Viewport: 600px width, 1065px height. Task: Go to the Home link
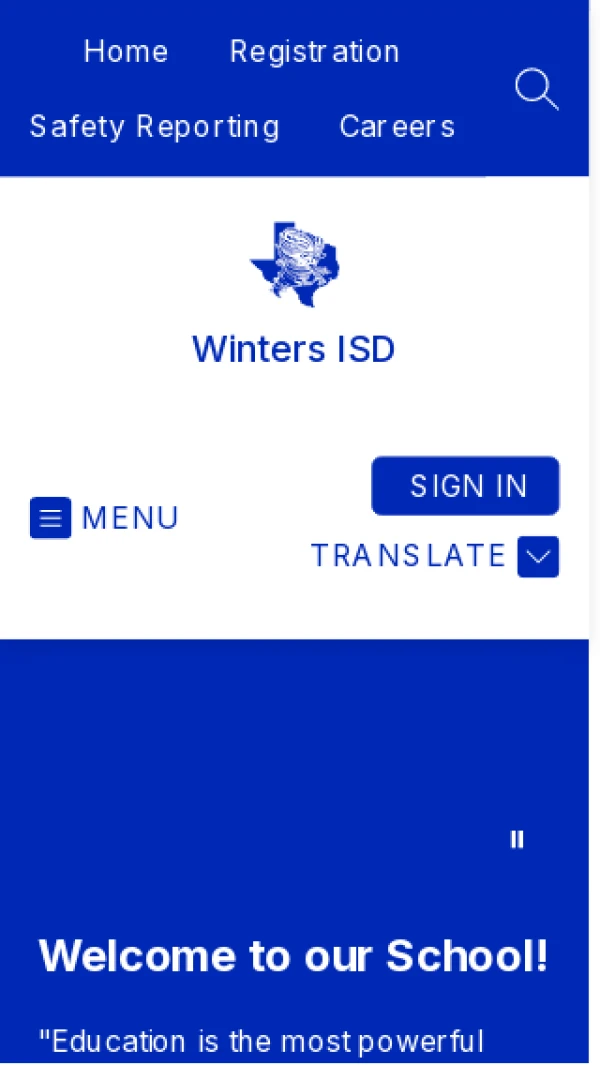click(126, 52)
